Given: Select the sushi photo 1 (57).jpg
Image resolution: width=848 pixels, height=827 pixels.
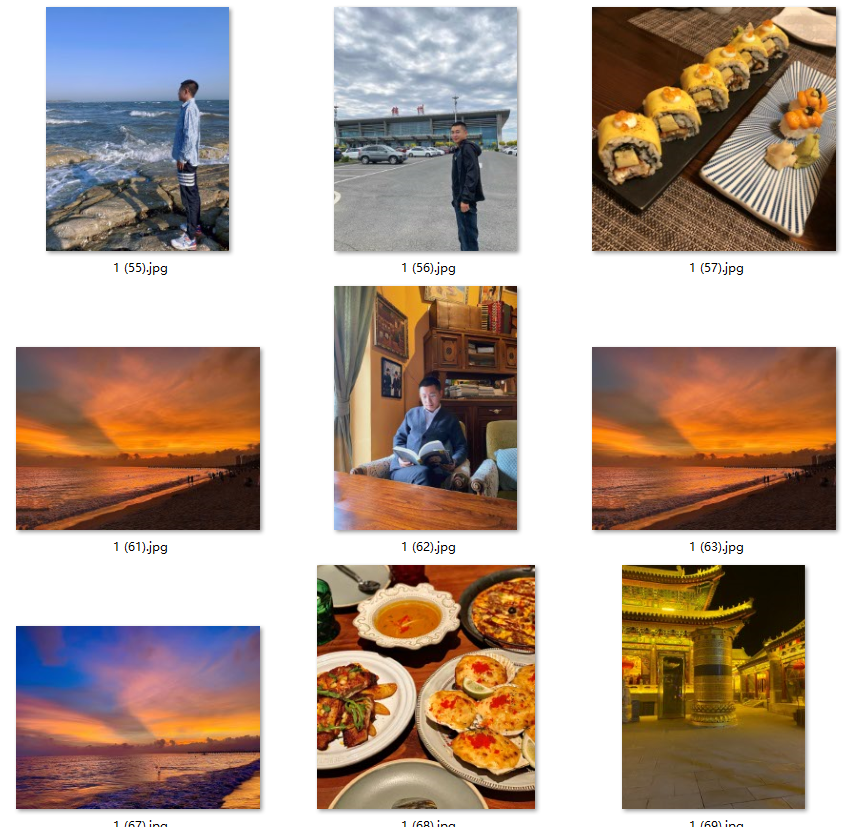Looking at the screenshot, I should 713,129.
